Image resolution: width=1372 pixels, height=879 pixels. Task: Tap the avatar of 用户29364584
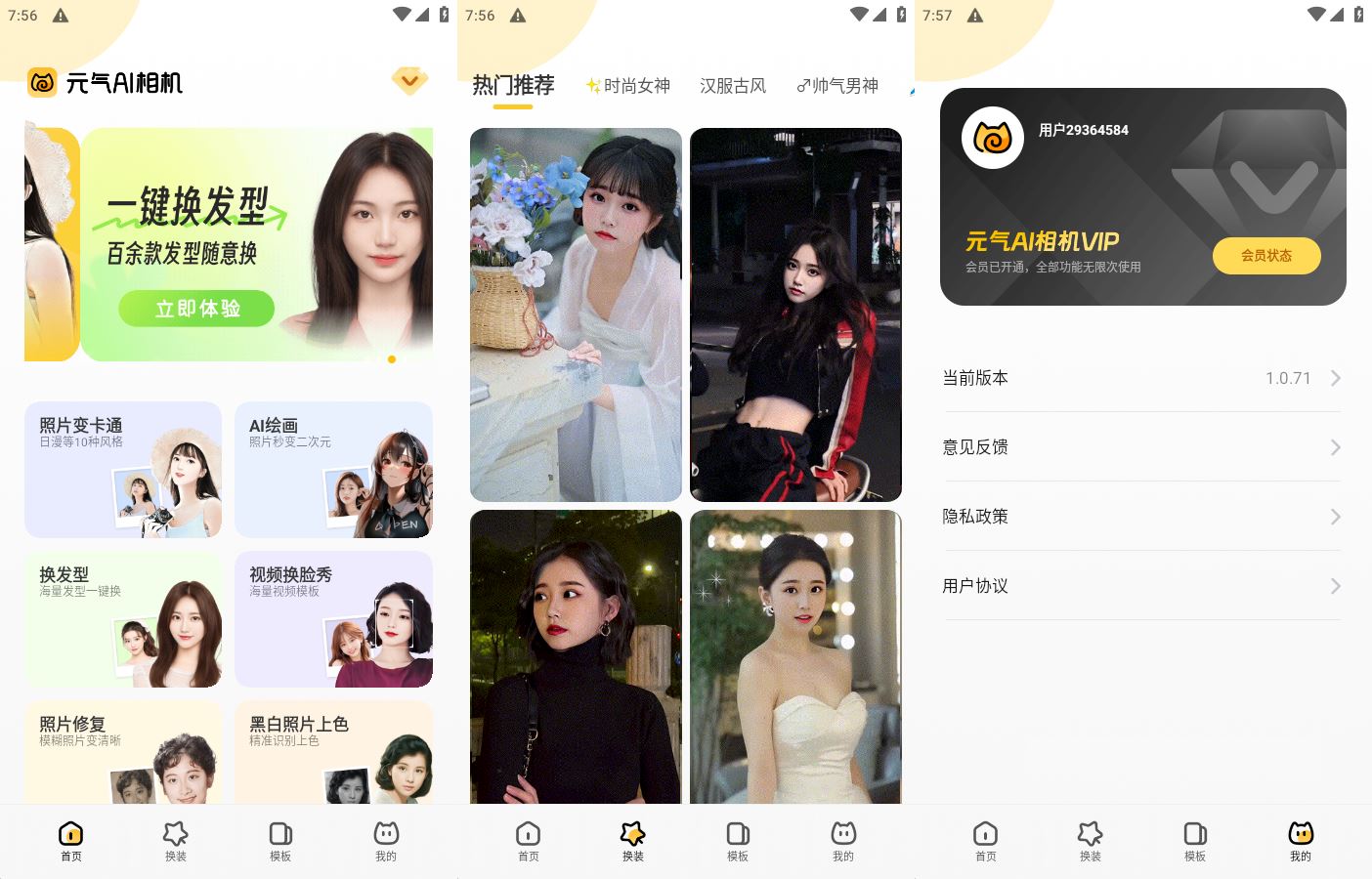pos(992,138)
